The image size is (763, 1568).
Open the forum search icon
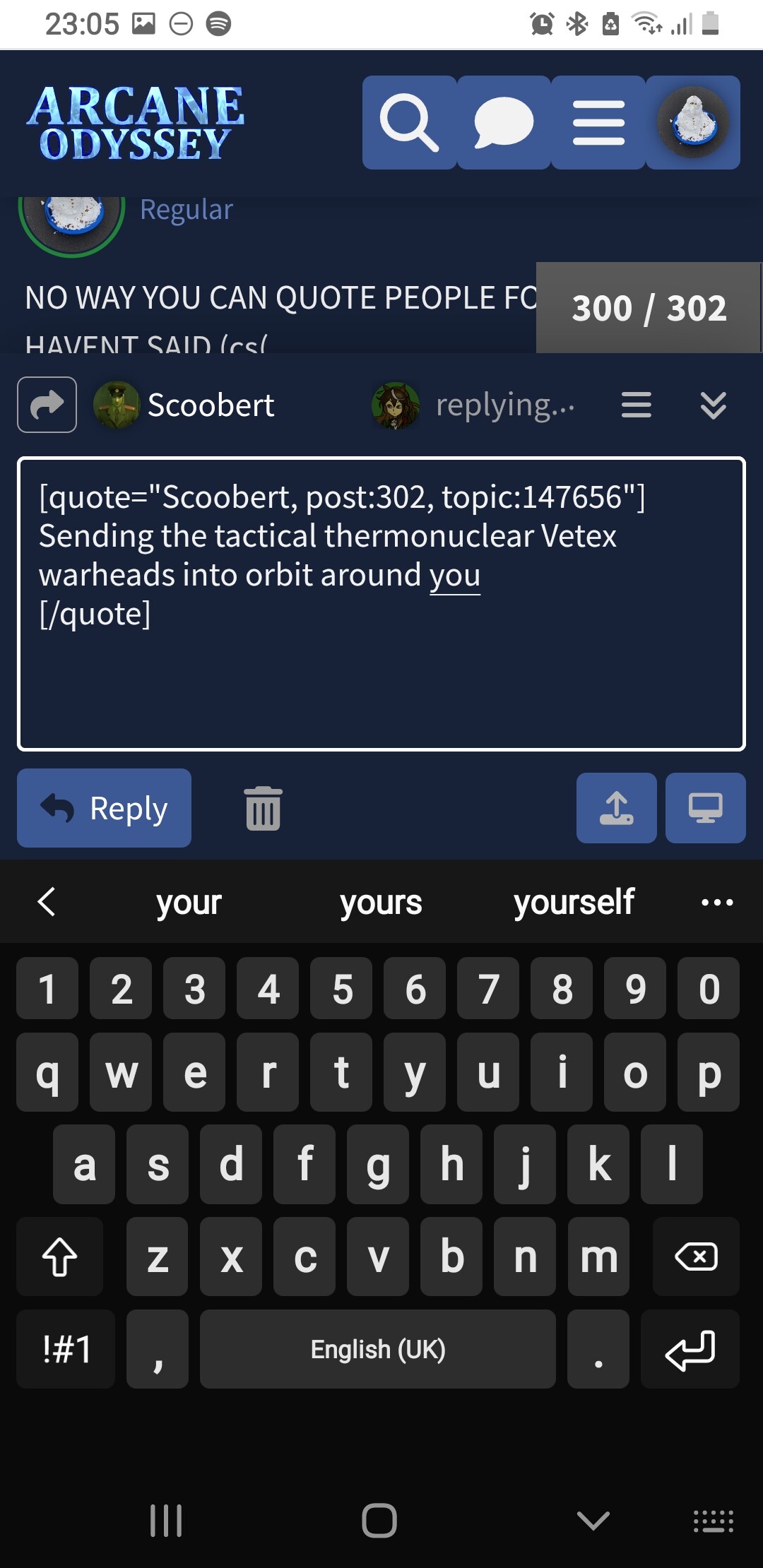410,123
